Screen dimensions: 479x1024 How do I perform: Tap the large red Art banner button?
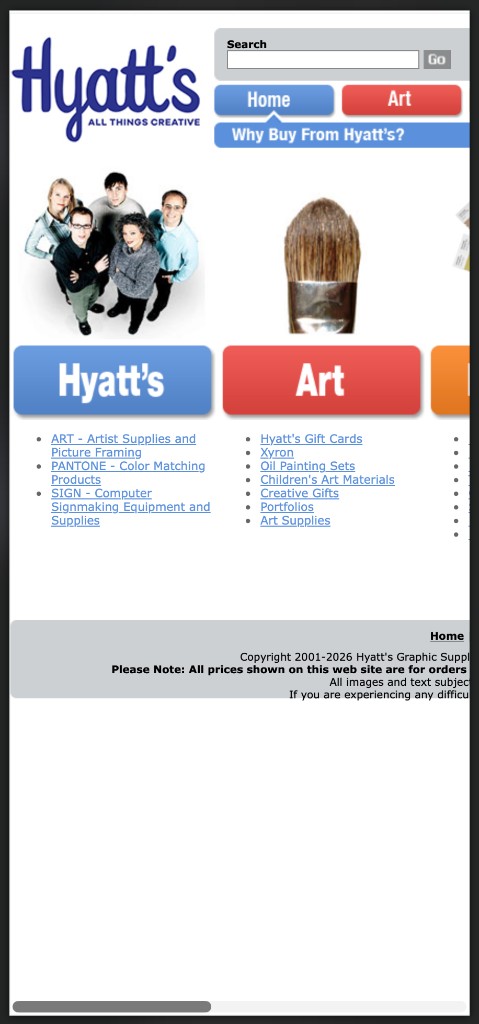click(322, 380)
